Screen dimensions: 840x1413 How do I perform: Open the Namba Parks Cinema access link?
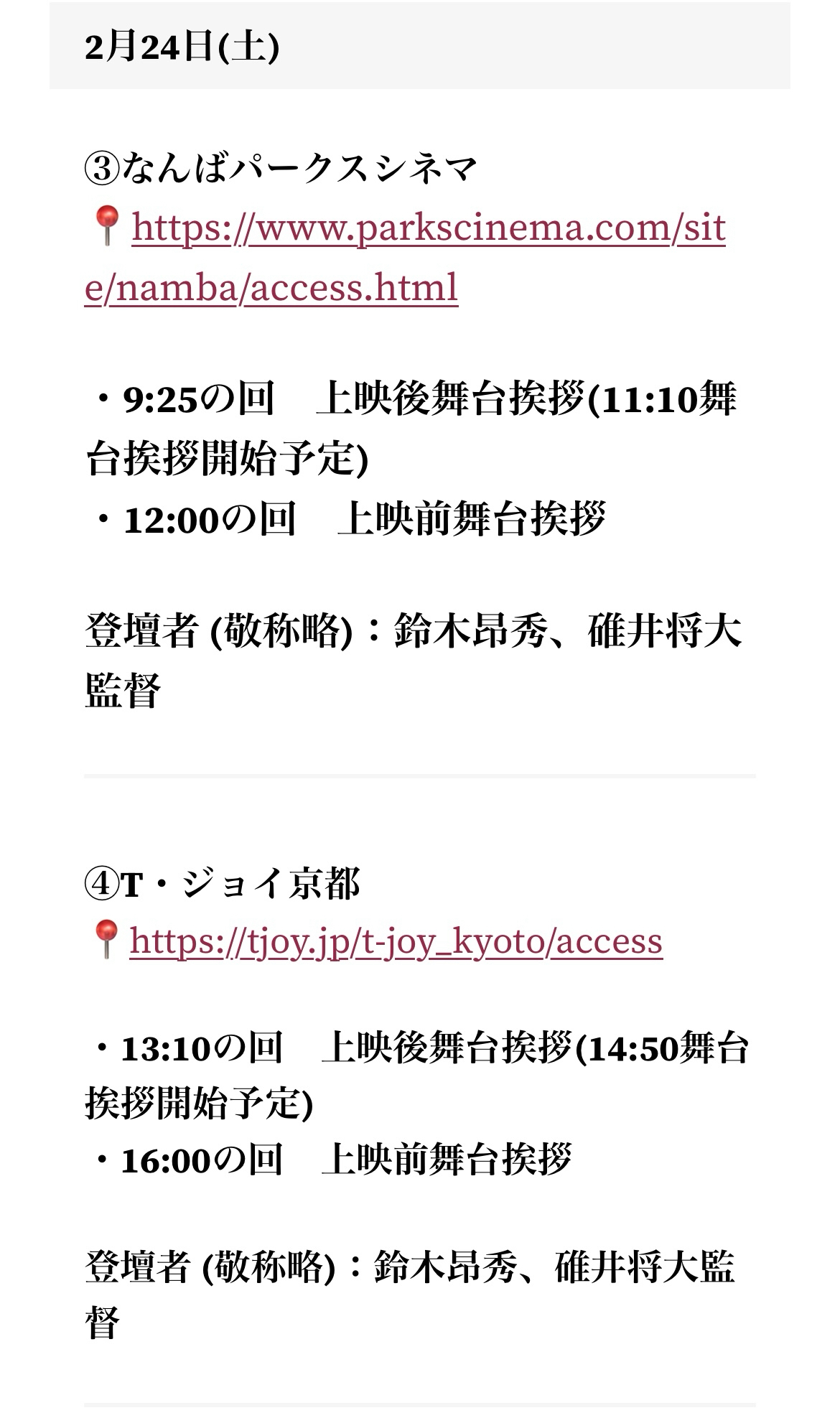tap(428, 230)
